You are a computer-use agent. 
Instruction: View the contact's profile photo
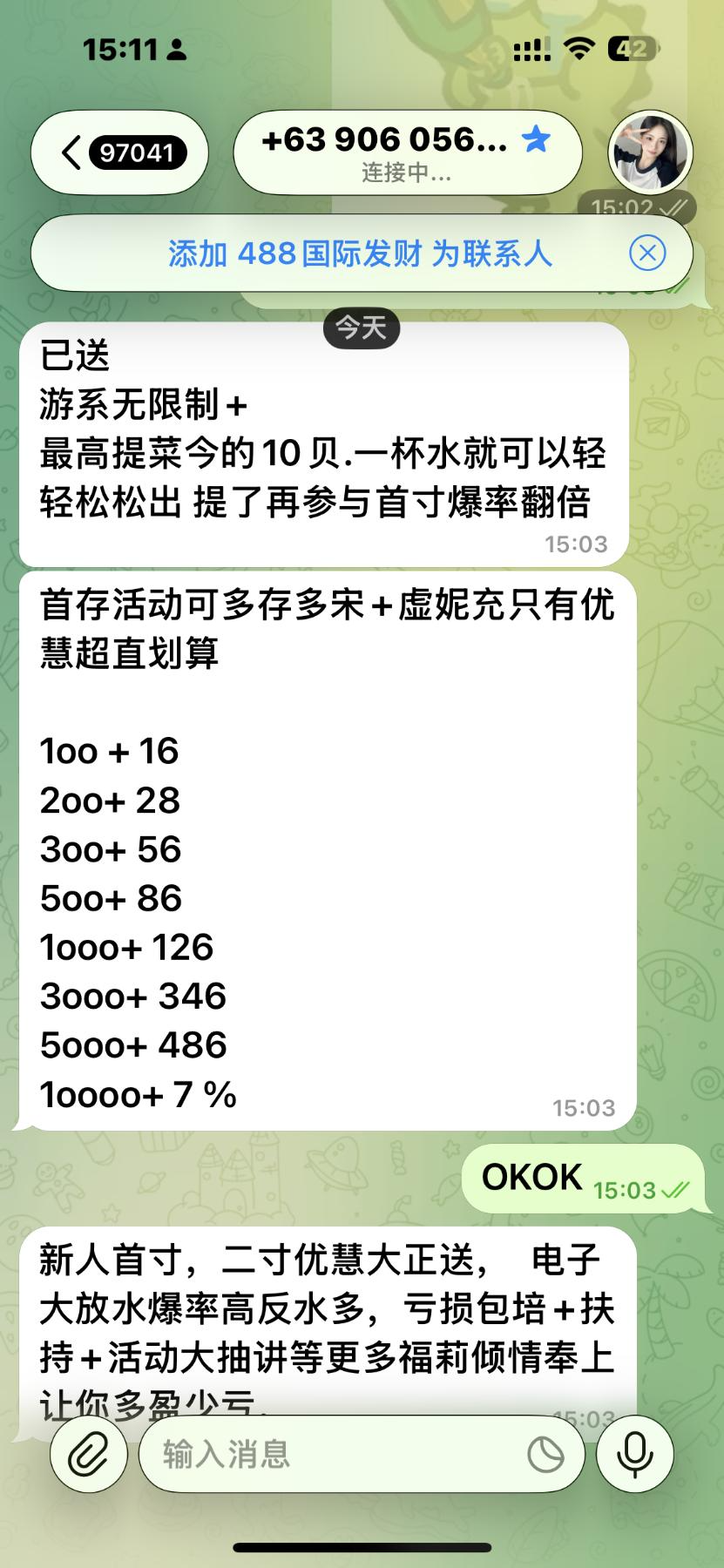(x=650, y=153)
